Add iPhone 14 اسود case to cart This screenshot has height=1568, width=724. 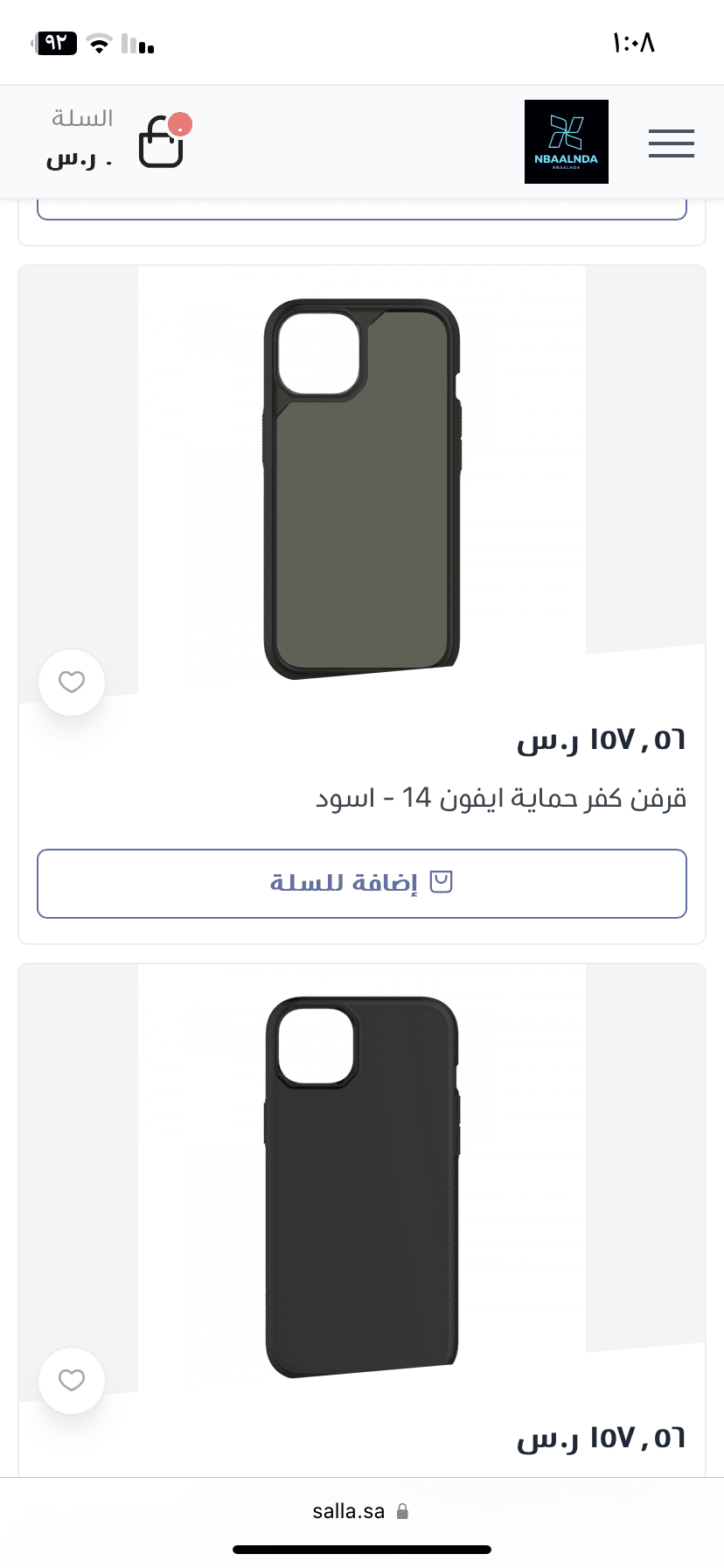coord(361,883)
